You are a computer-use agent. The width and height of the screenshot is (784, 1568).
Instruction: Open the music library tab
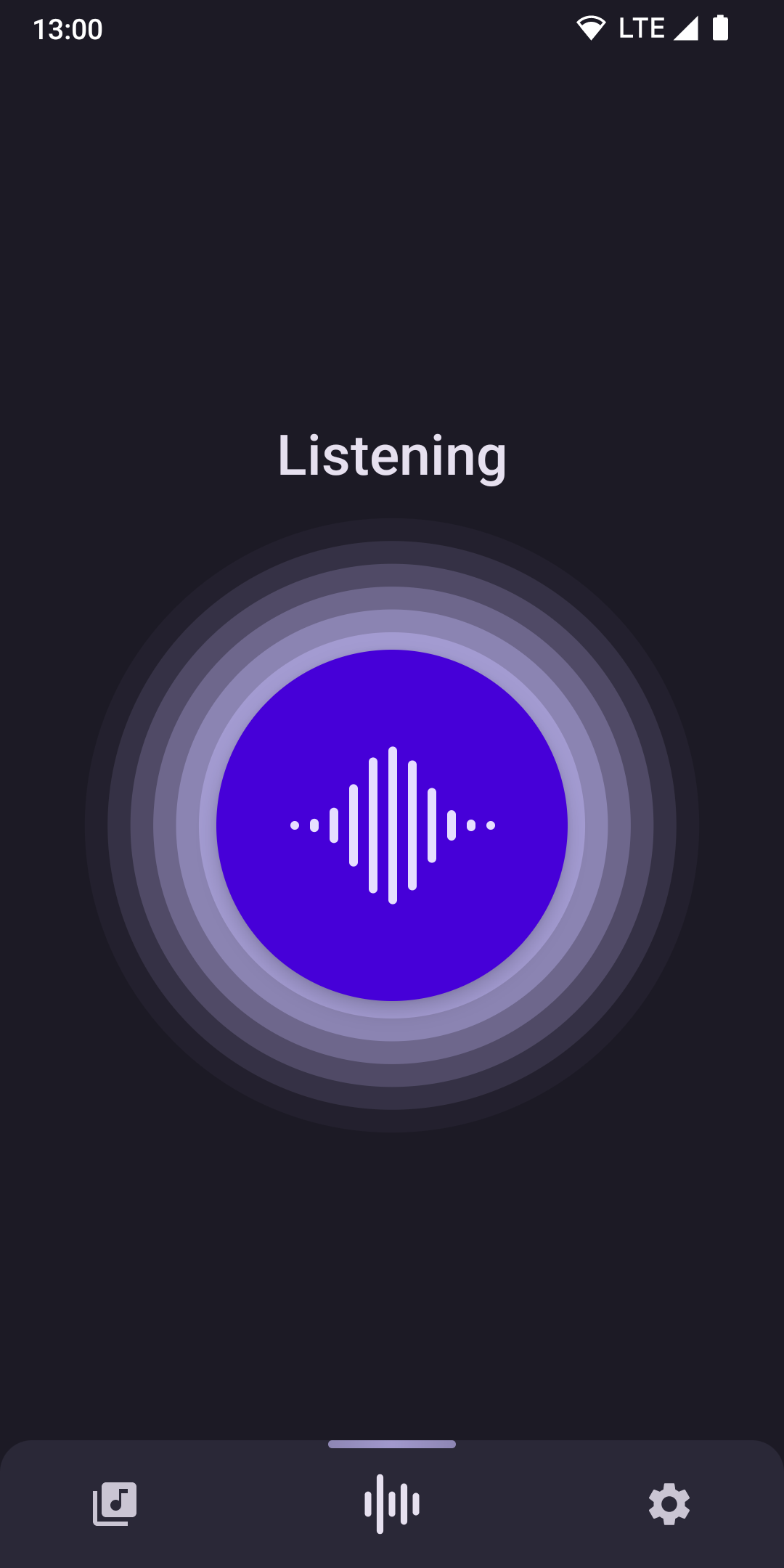pos(115,1503)
